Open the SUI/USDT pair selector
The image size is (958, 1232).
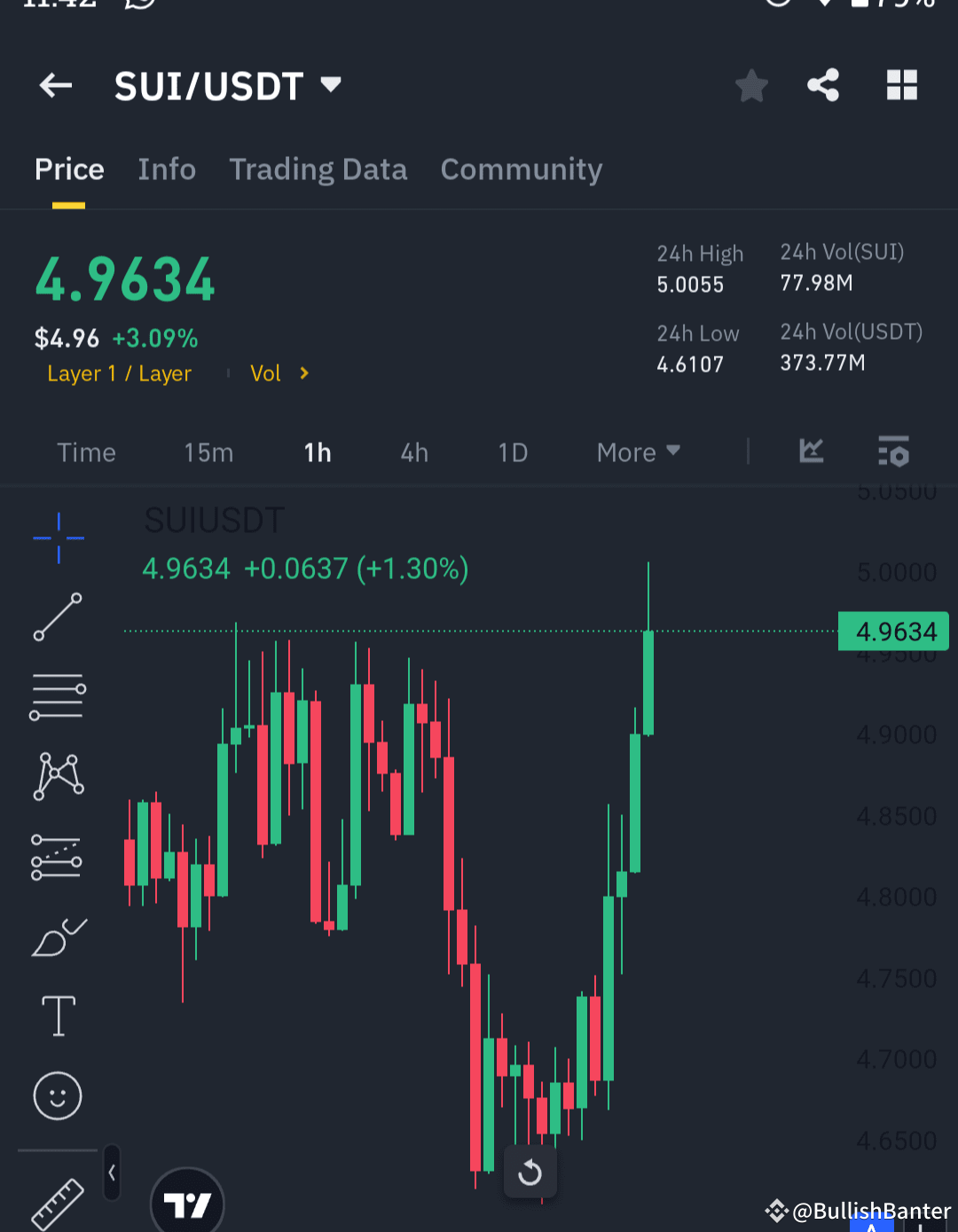[x=228, y=85]
